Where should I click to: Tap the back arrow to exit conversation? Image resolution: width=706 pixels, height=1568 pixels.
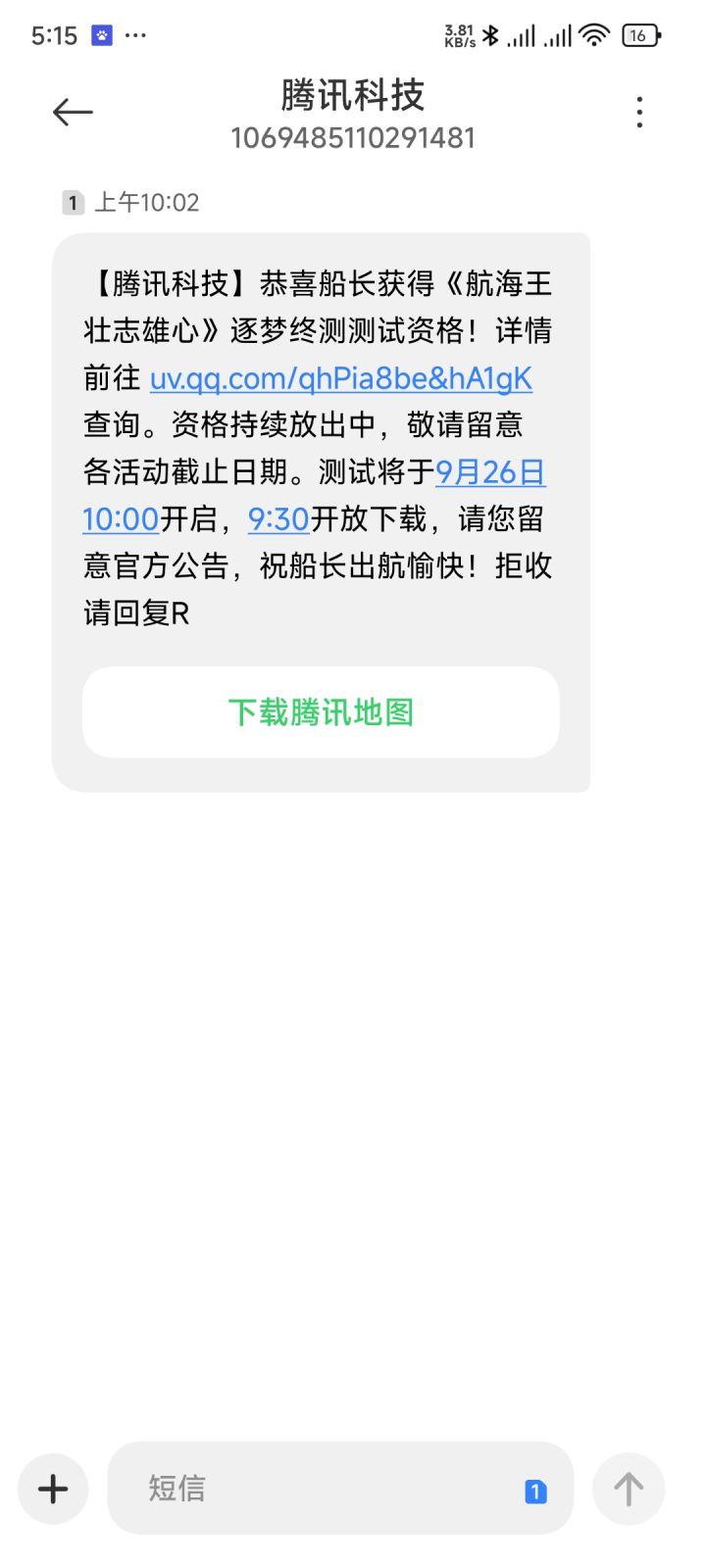(72, 113)
